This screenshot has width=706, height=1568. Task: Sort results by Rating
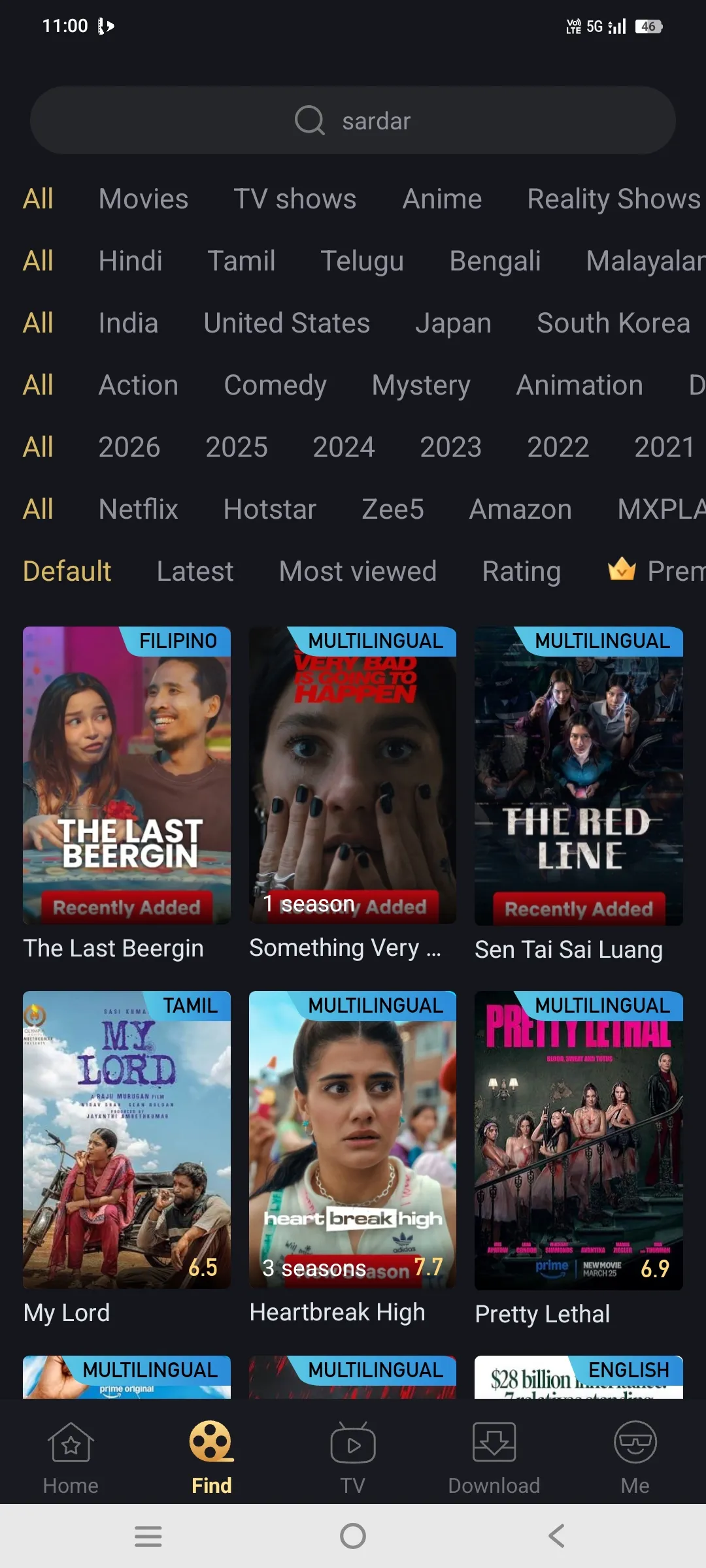(x=521, y=572)
